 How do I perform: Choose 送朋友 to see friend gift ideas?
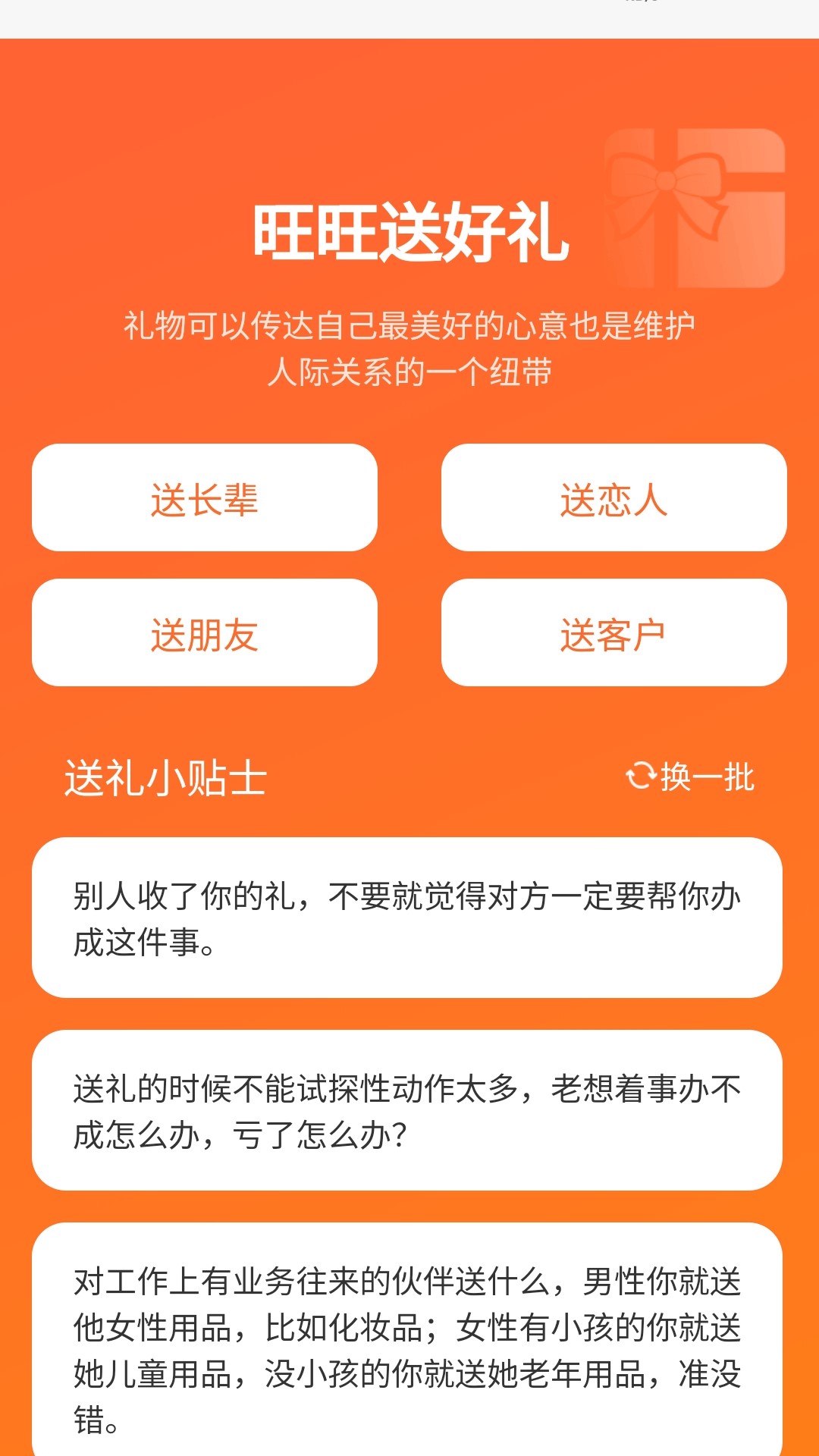[205, 634]
